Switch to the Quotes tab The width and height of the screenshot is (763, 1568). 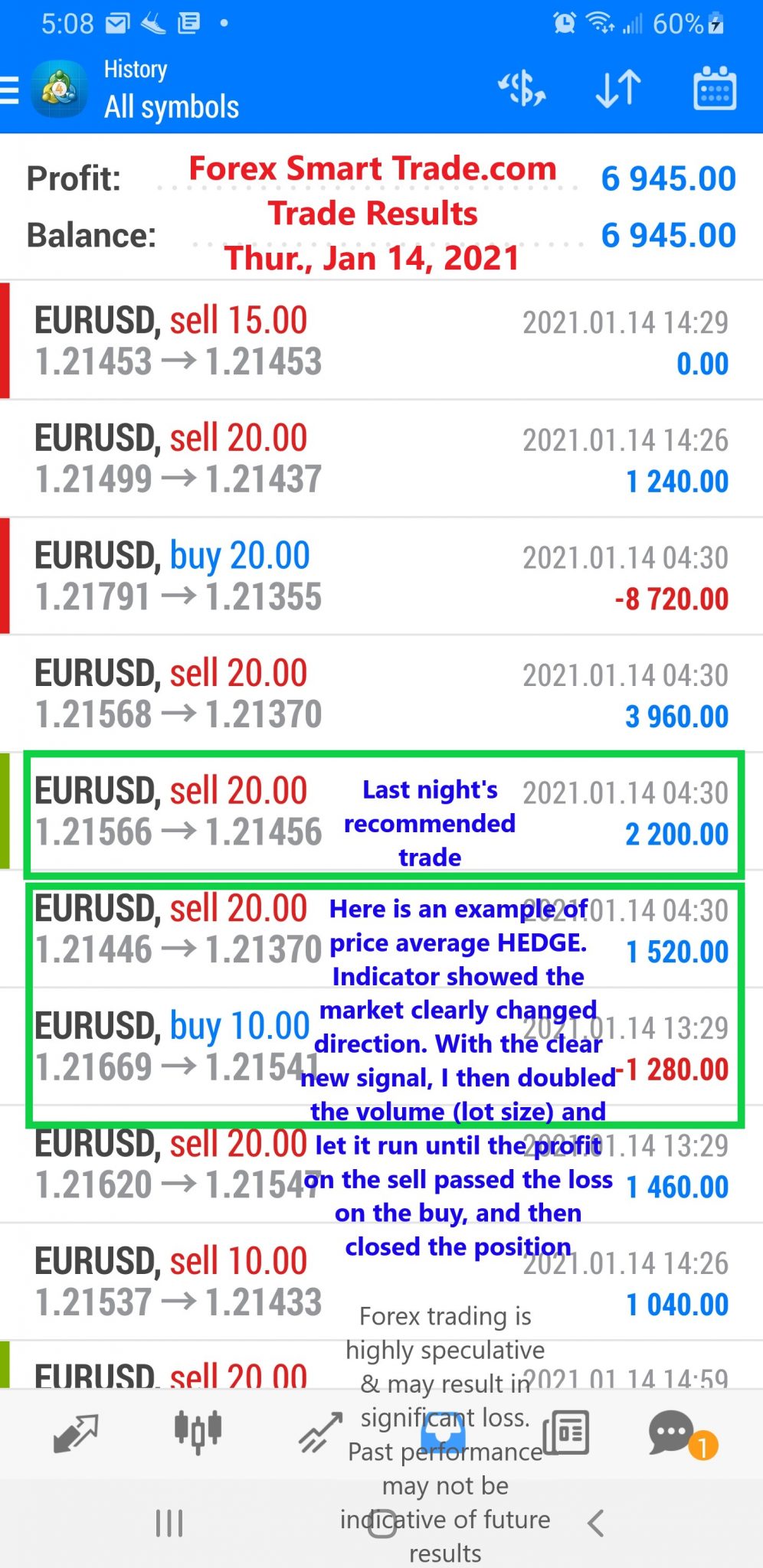[x=75, y=1432]
